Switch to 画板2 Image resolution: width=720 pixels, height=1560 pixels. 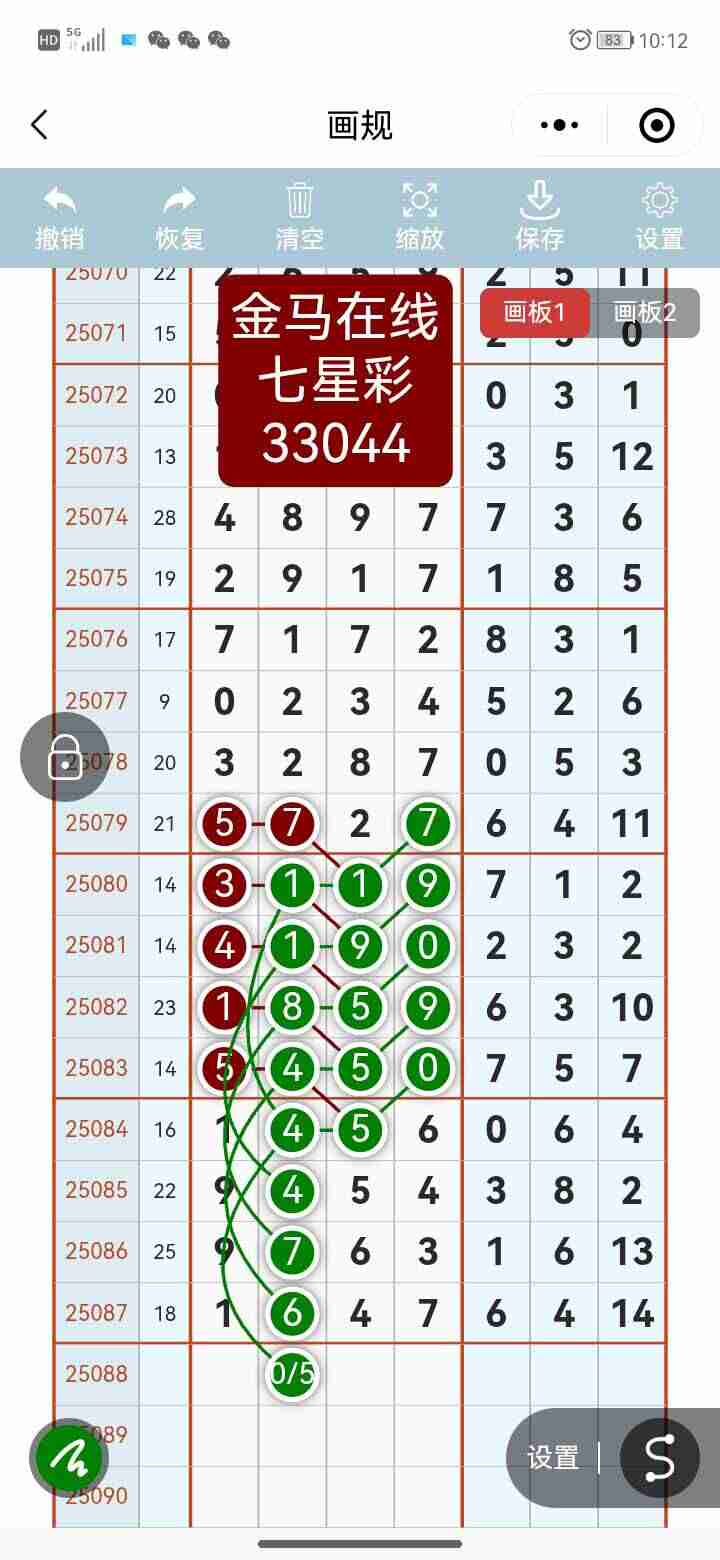pos(644,313)
